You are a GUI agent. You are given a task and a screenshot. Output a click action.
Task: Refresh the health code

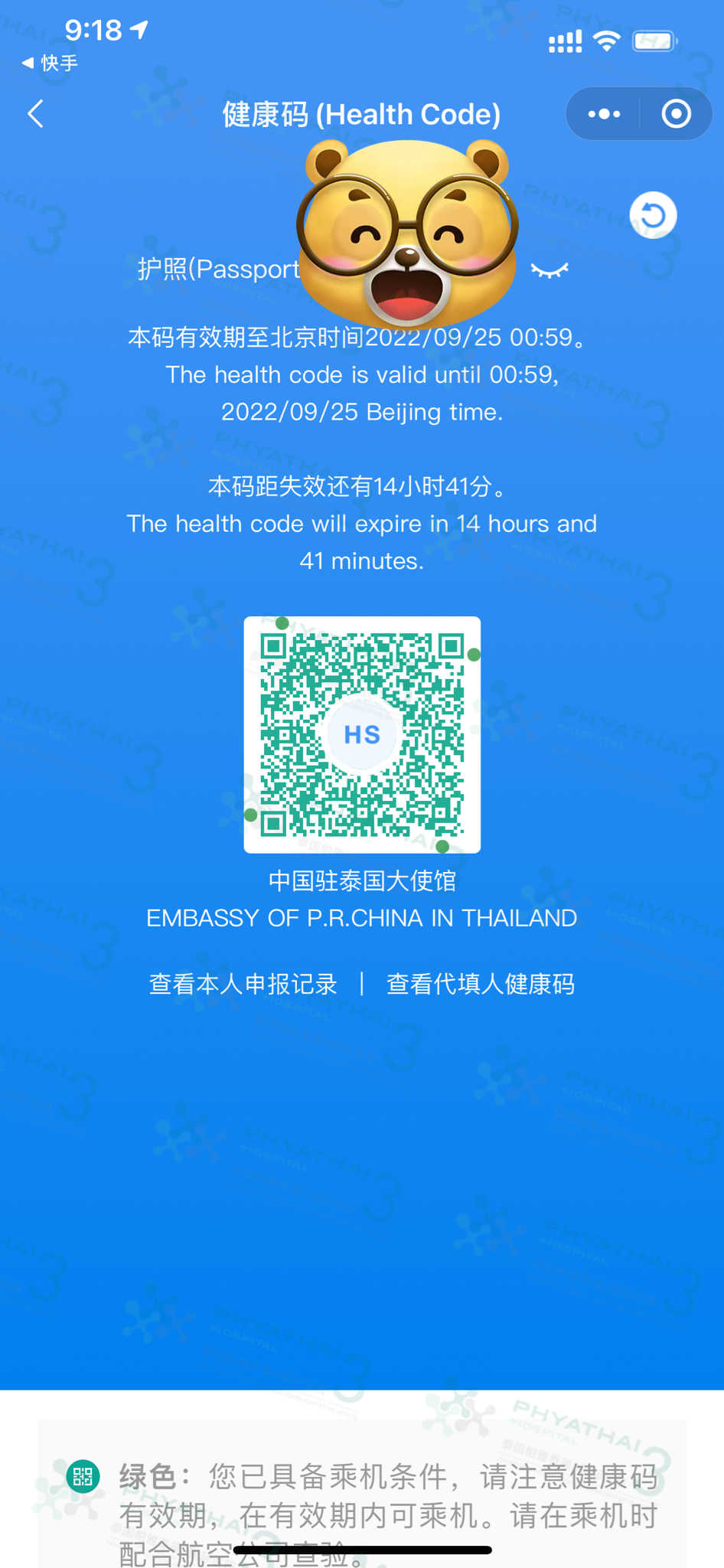pos(653,215)
